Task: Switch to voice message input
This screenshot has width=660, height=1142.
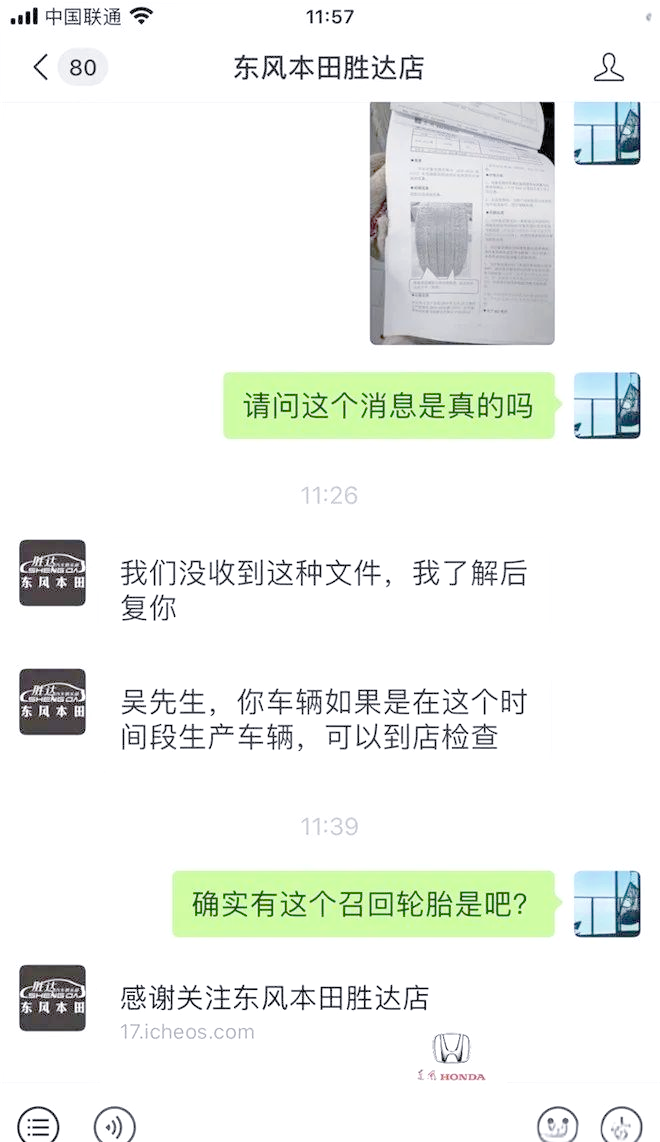Action: [x=114, y=1124]
